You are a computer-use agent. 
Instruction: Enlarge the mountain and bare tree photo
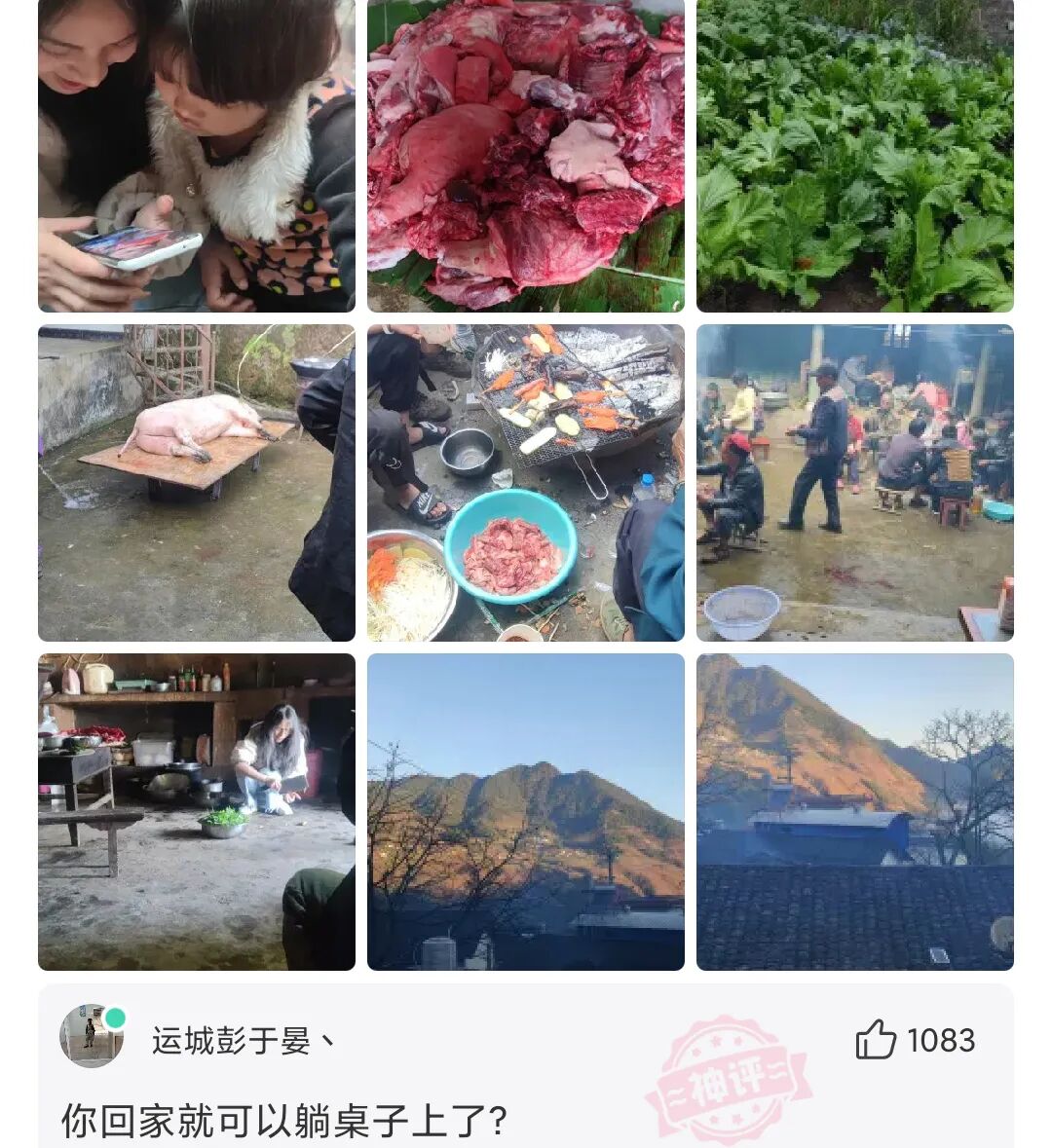point(525,811)
